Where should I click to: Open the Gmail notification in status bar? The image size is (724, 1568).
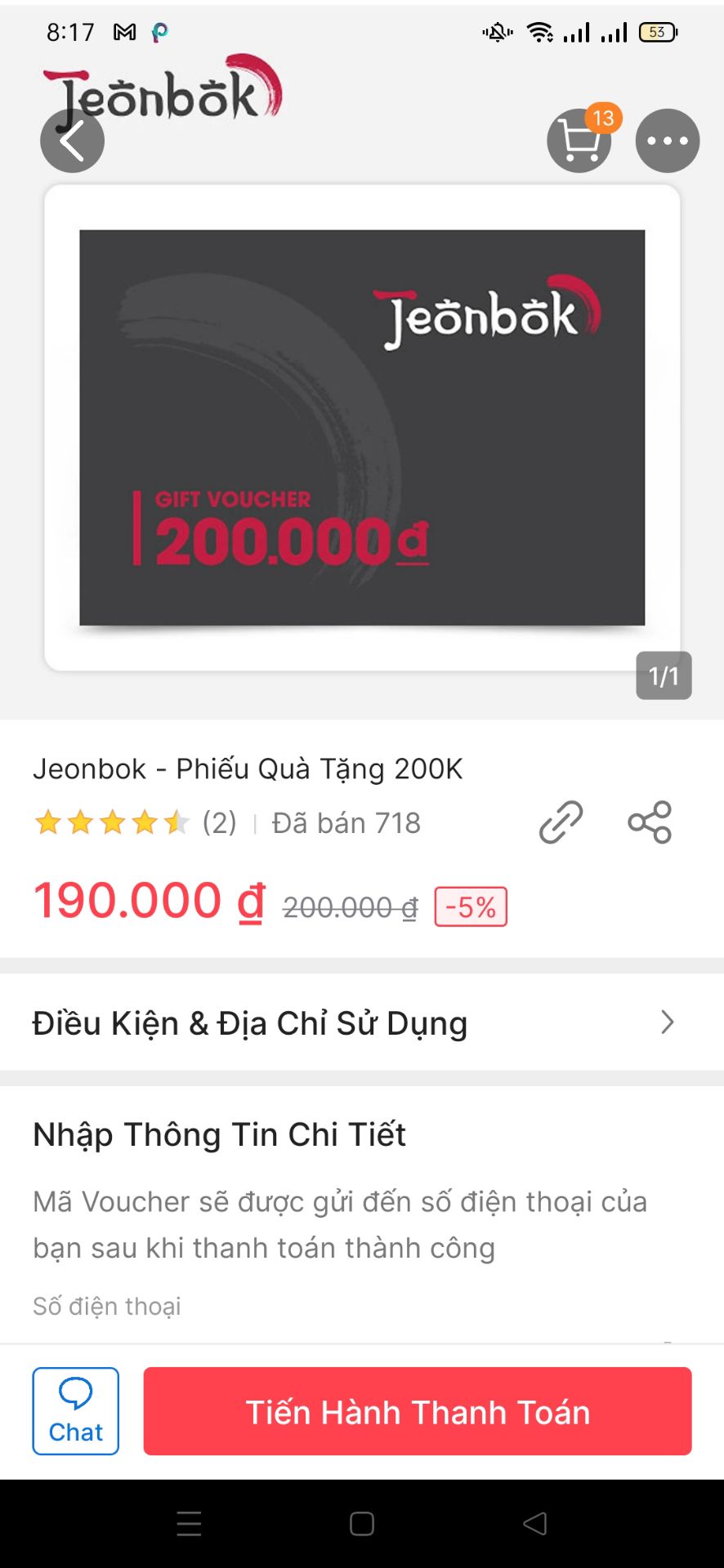click(123, 31)
